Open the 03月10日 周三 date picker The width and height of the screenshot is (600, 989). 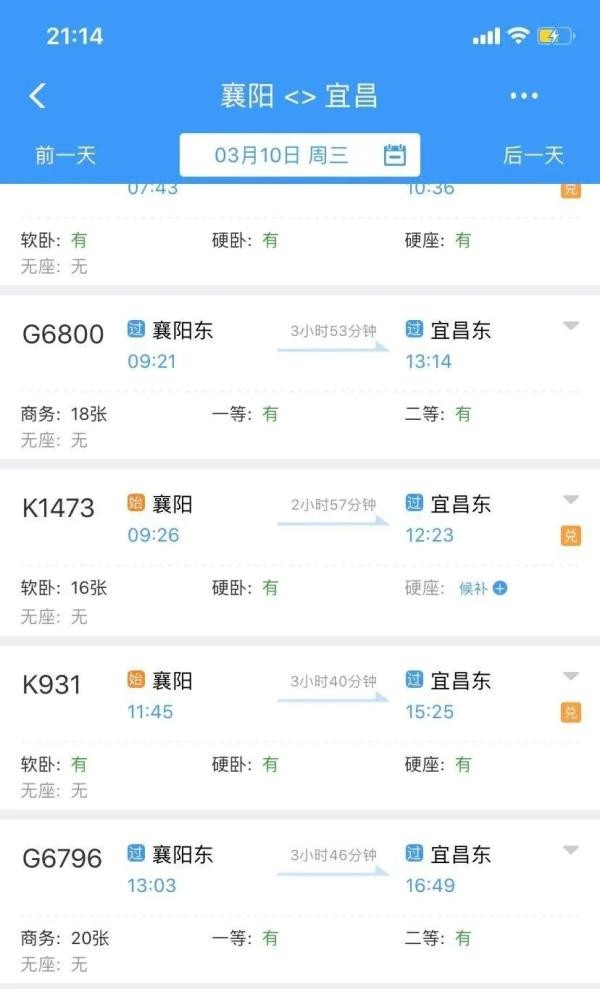click(x=300, y=155)
